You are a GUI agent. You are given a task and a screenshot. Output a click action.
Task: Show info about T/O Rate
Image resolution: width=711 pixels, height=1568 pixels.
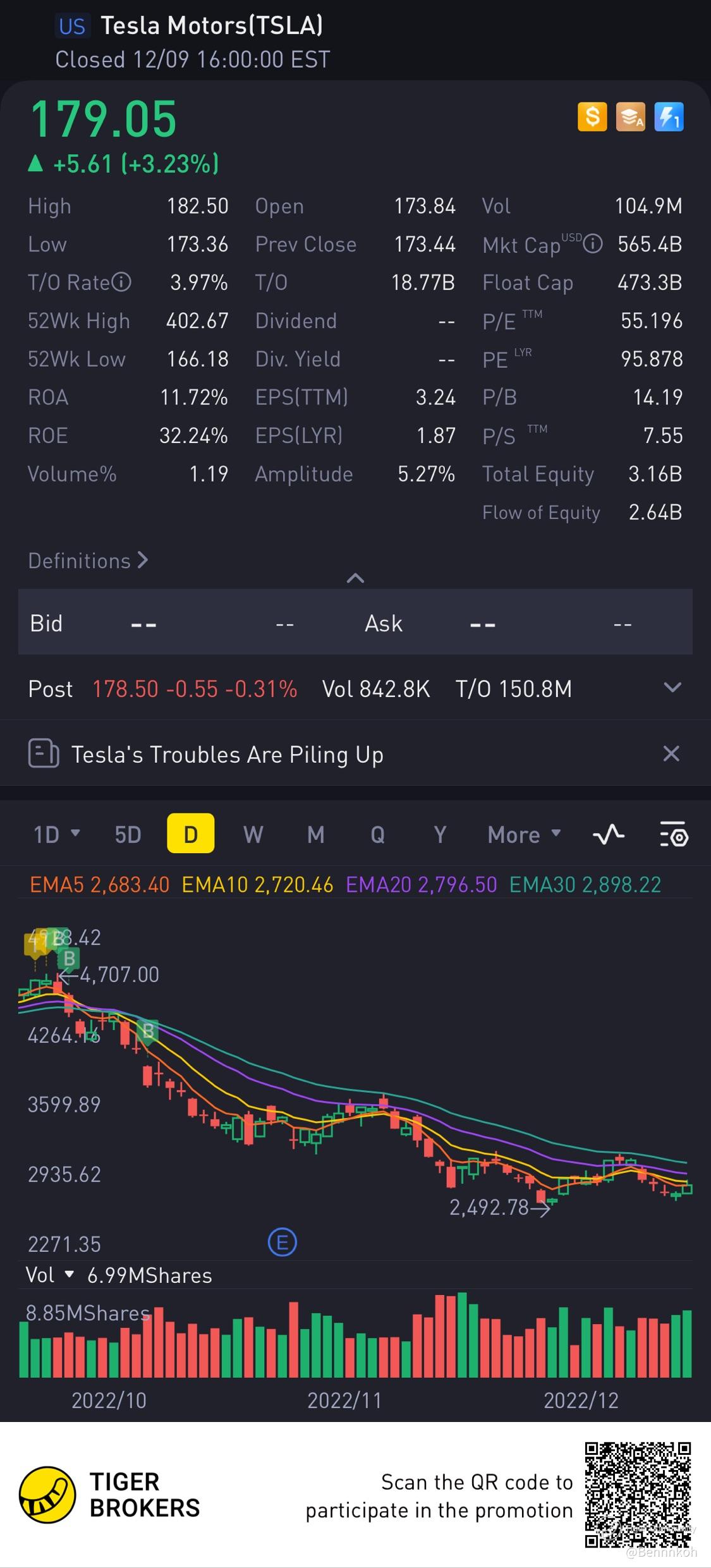pos(121,282)
